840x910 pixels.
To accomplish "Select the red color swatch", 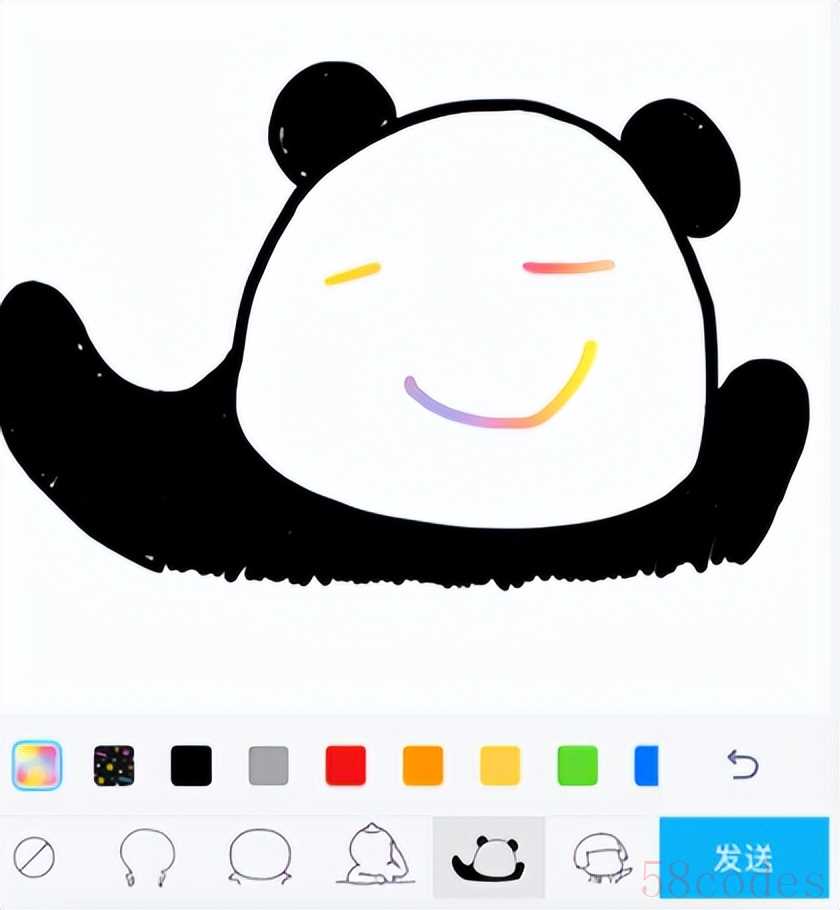I will click(x=346, y=766).
